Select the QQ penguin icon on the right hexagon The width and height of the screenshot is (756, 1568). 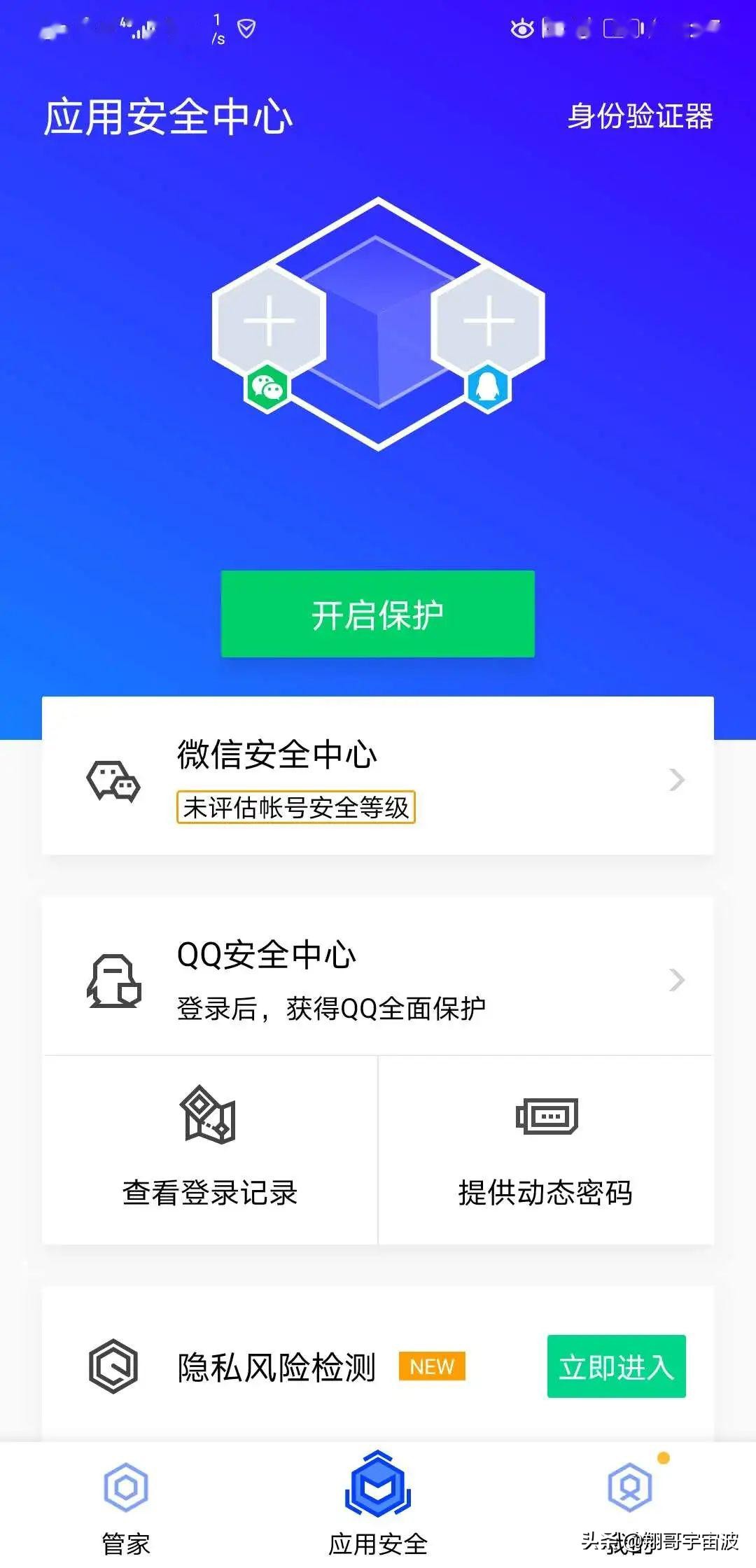click(489, 386)
